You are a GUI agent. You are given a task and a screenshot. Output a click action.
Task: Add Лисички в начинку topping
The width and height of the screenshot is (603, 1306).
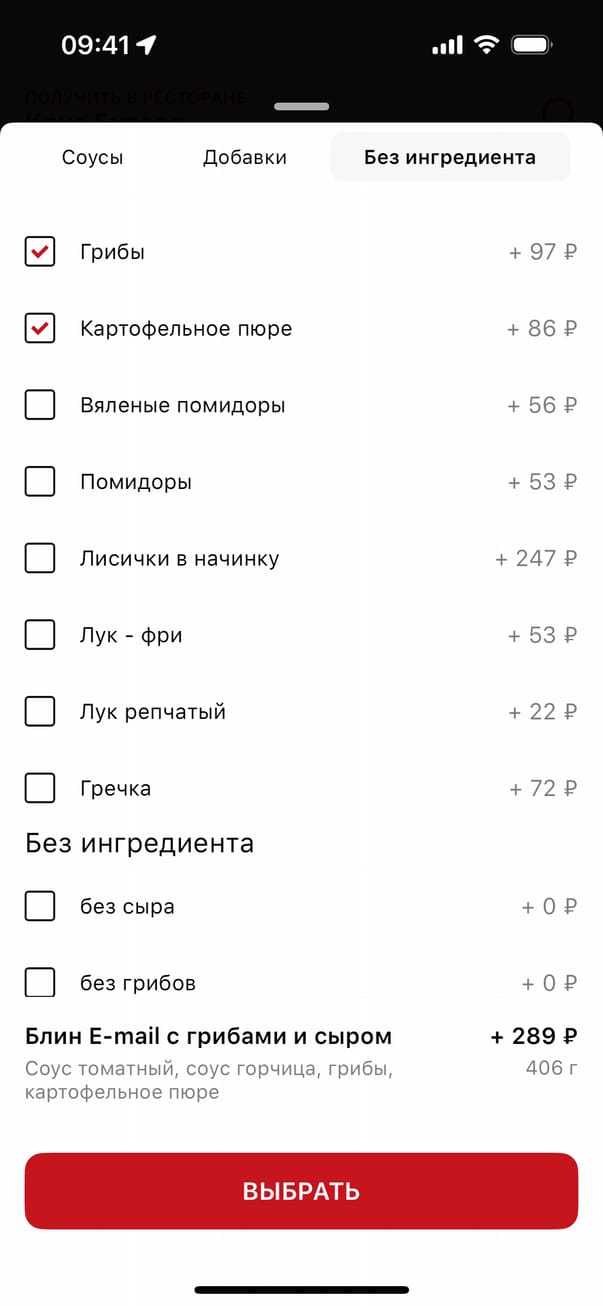point(40,558)
